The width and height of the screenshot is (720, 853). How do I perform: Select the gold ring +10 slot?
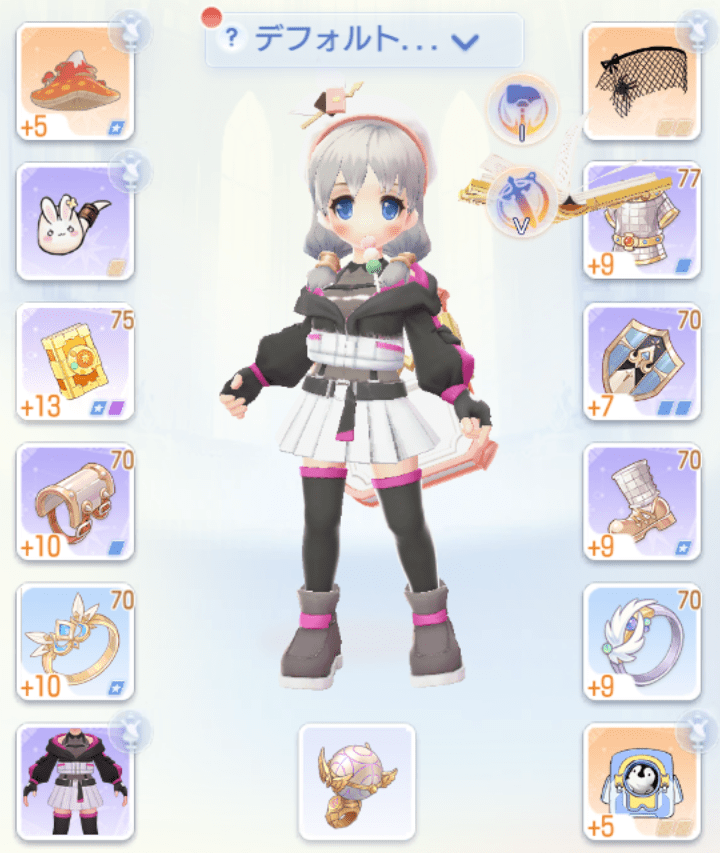point(76,641)
